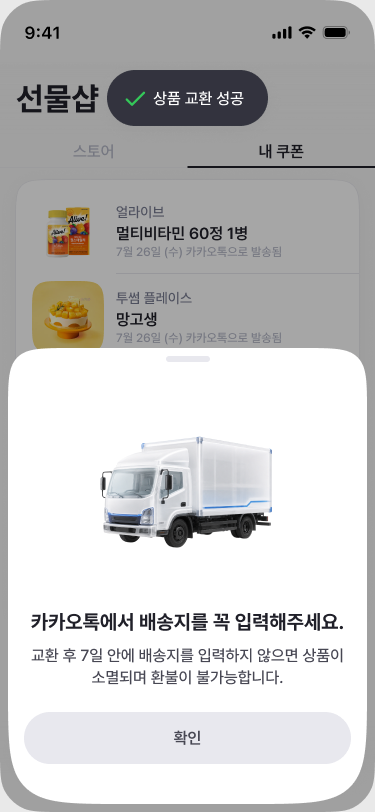Image resolution: width=375 pixels, height=812 pixels.
Task: Switch to the 스토어 tab
Action: pos(94,151)
